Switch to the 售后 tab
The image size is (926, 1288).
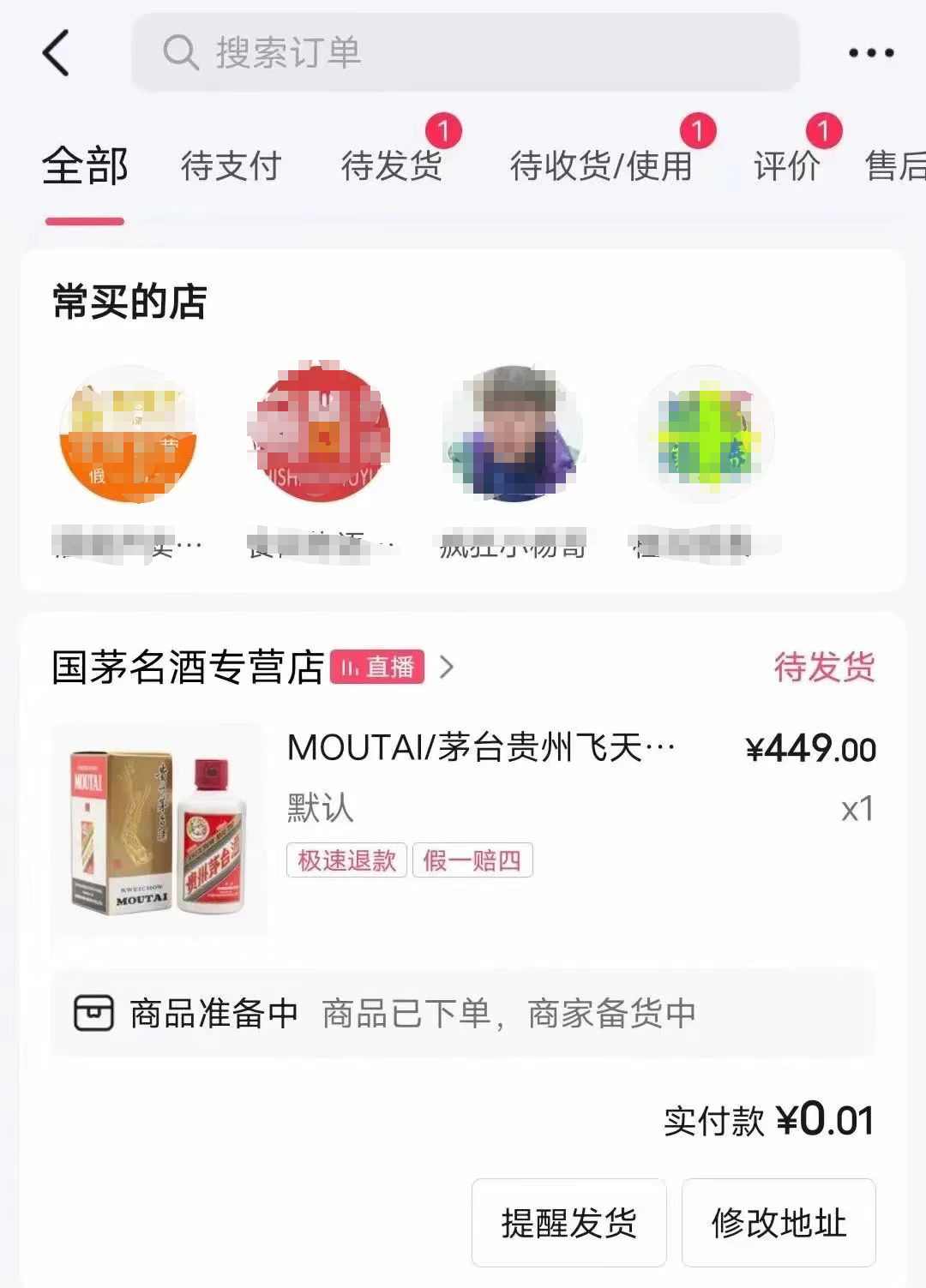point(894,165)
